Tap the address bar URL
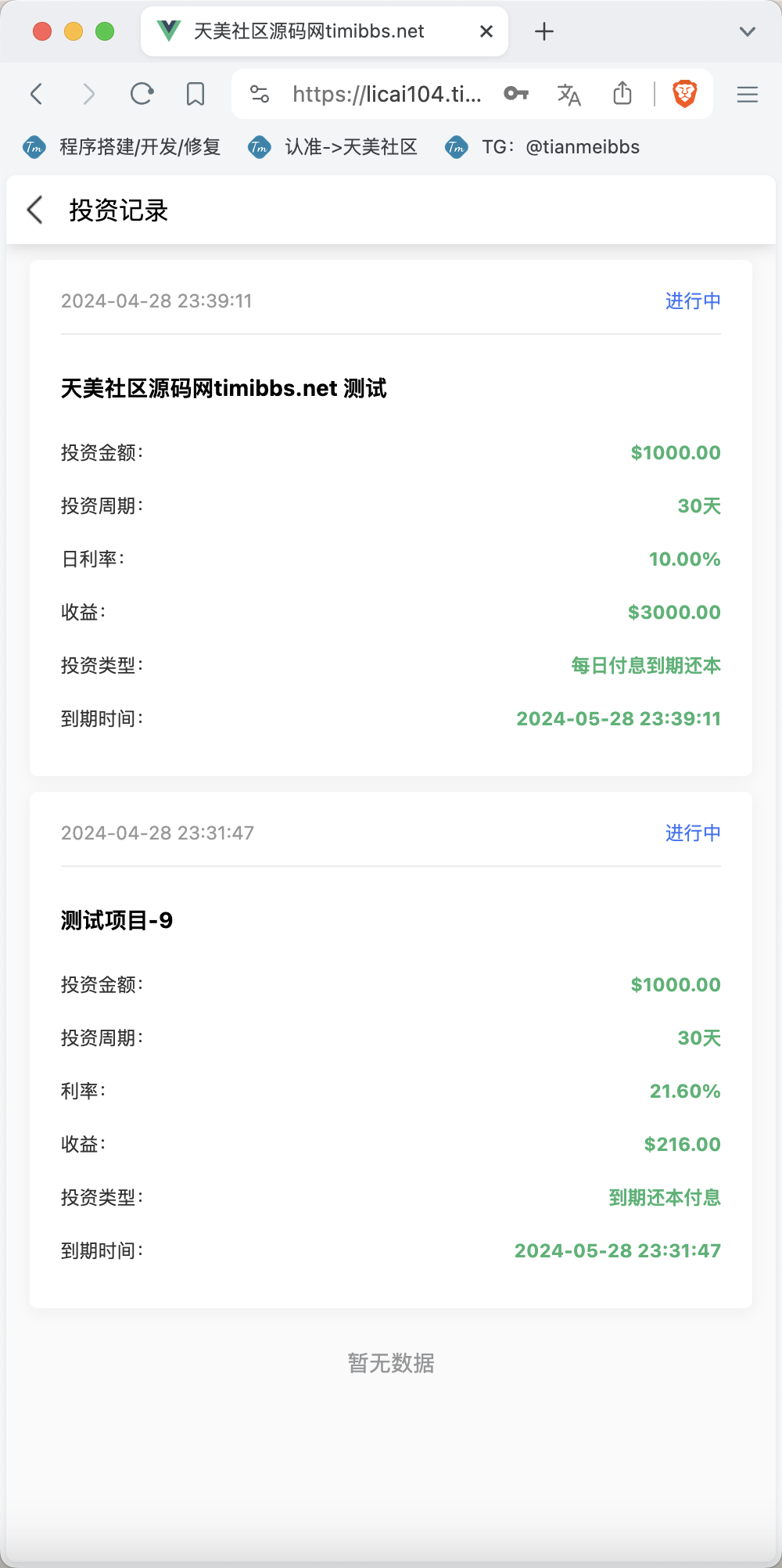This screenshot has width=782, height=1568. click(x=387, y=95)
